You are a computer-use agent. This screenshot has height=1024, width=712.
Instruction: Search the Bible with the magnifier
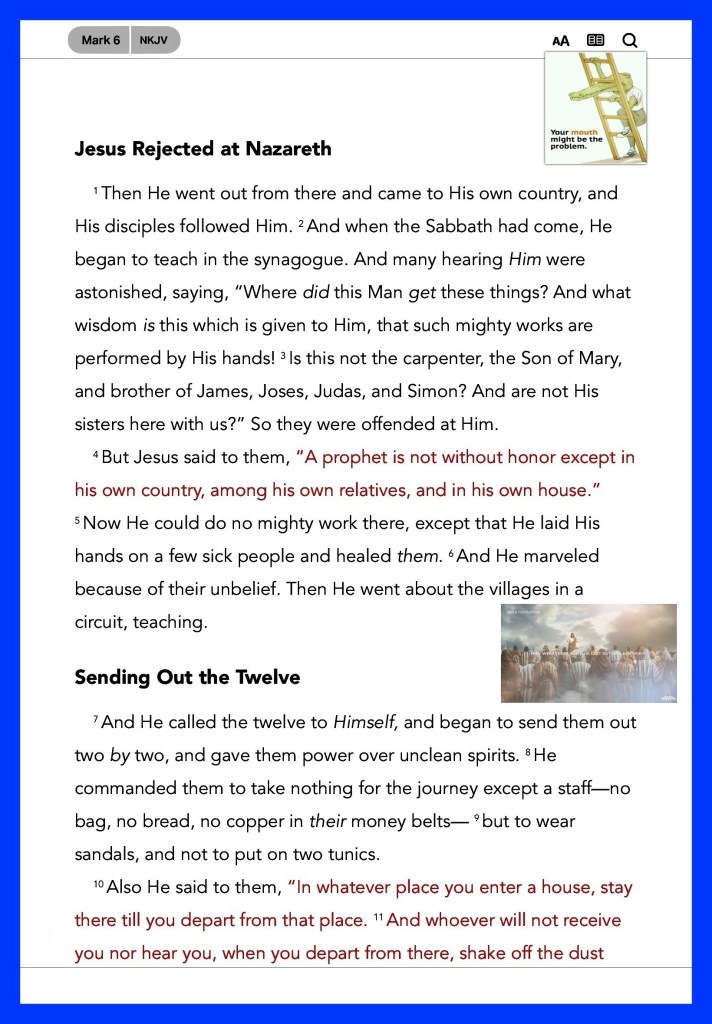630,40
